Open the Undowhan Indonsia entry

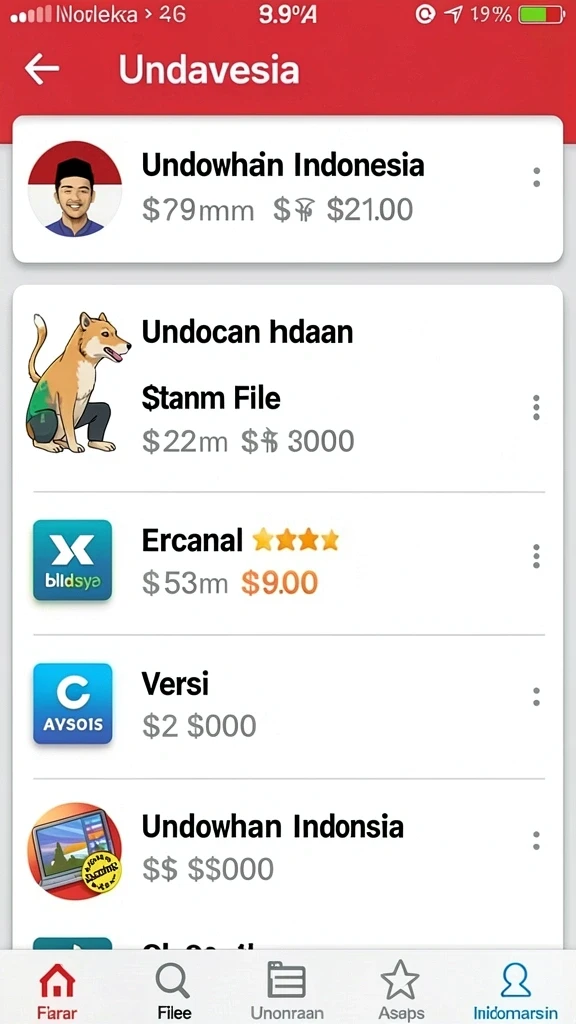click(x=287, y=849)
